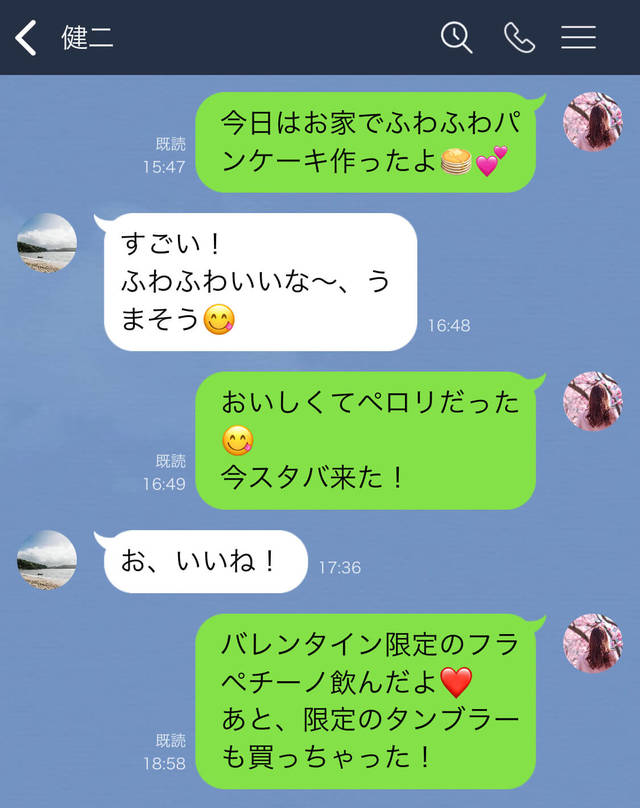Open 健二's avatar beside the すごい！ message
Viewport: 640px width, 808px height.
(x=47, y=243)
